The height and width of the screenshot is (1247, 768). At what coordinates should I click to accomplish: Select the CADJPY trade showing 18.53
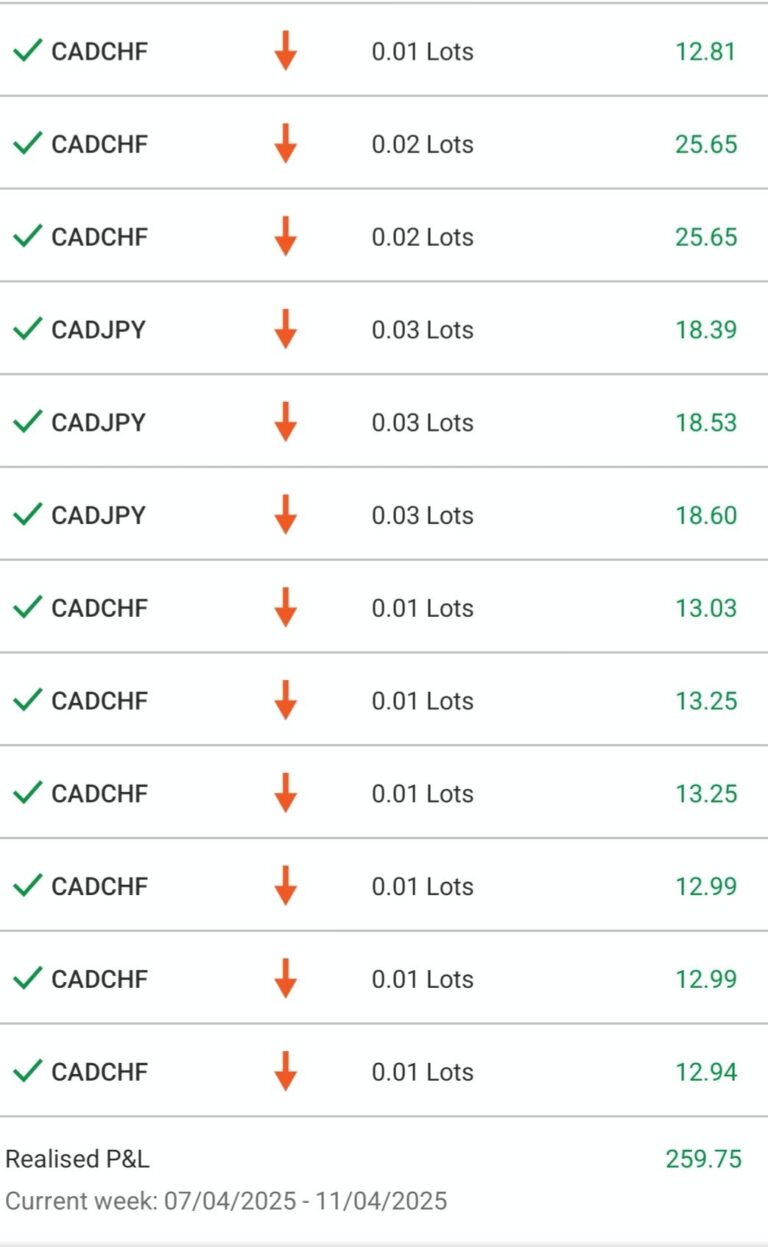[x=384, y=422]
